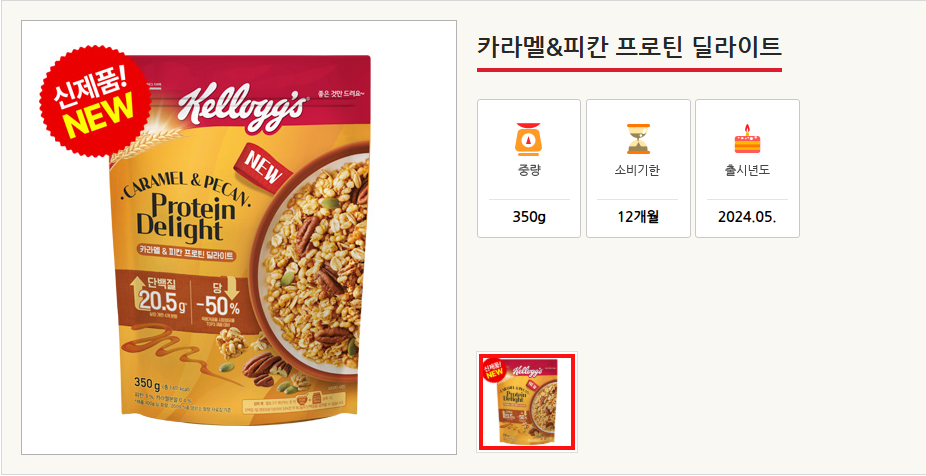Viewport: 926px width, 476px height.
Task: Select the Protein Delight package thumbnail
Action: [x=527, y=401]
